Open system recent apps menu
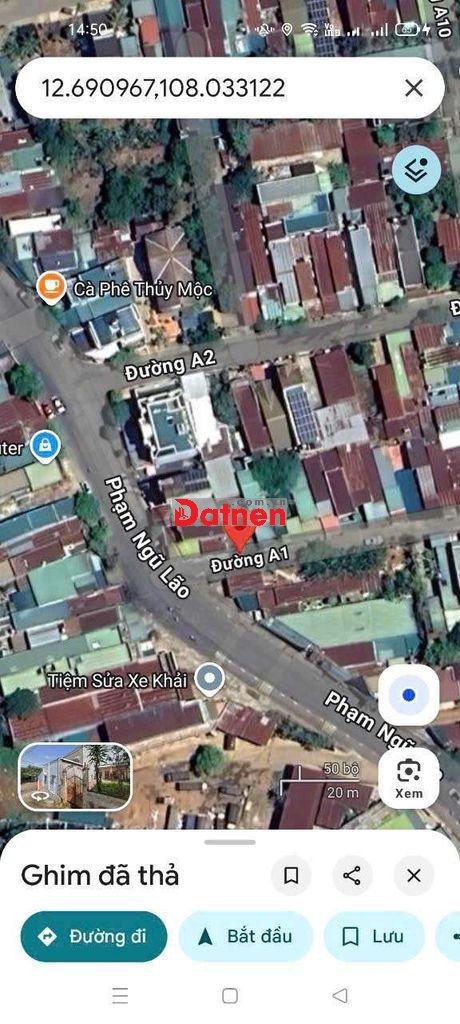 coord(120,996)
